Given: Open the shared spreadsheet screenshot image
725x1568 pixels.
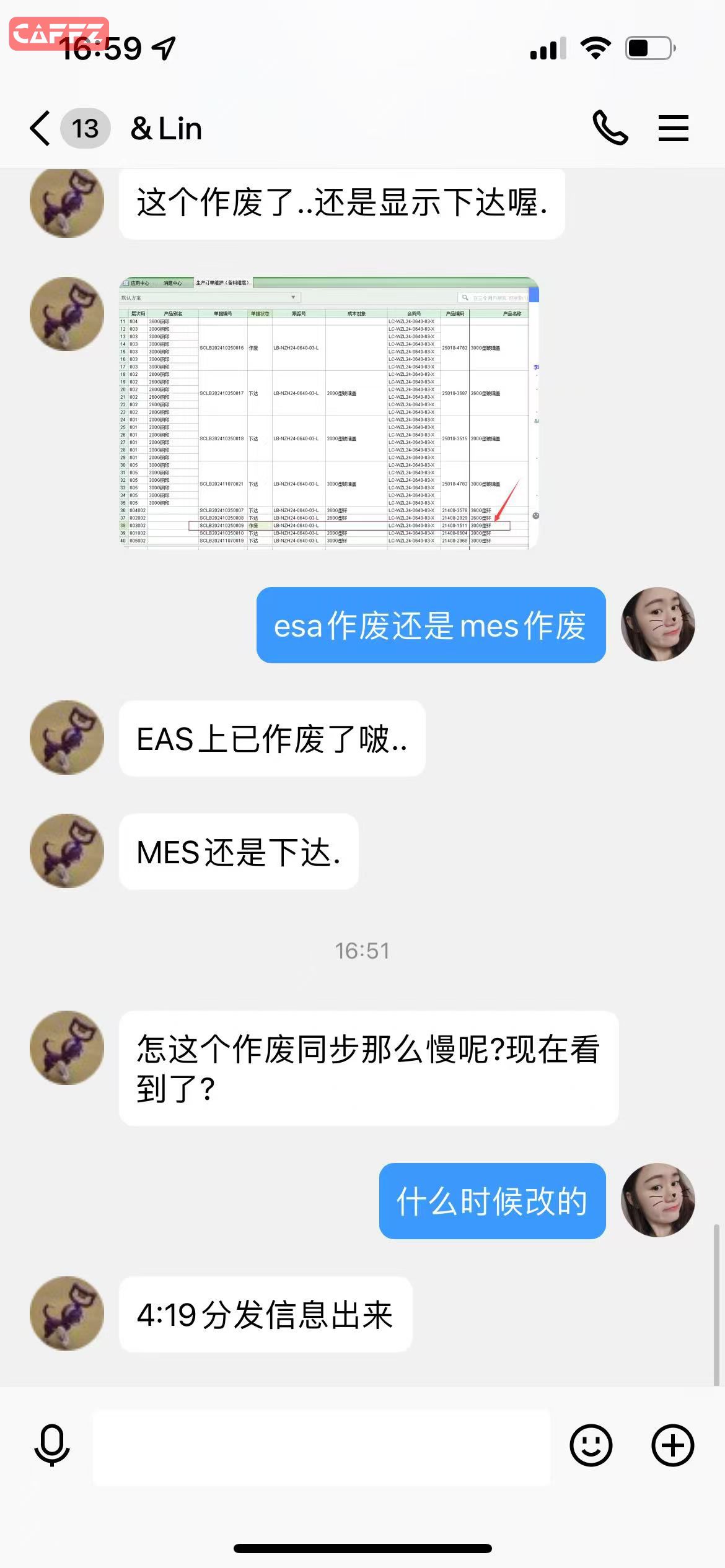Looking at the screenshot, I should 328,412.
